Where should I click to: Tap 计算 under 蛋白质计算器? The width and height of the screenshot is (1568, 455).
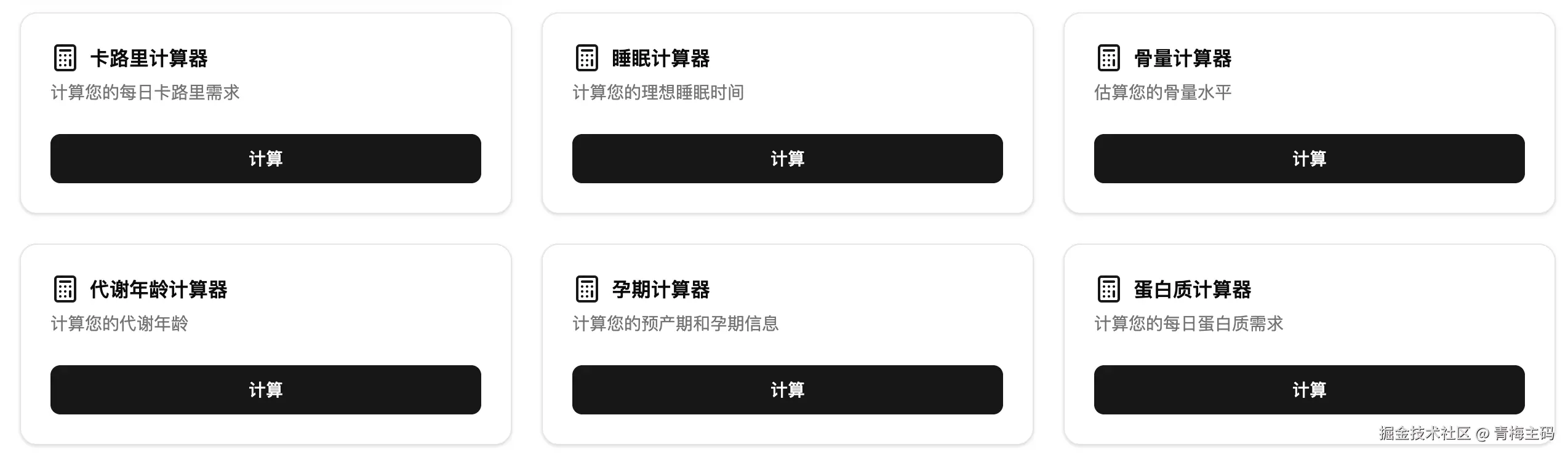point(1309,390)
